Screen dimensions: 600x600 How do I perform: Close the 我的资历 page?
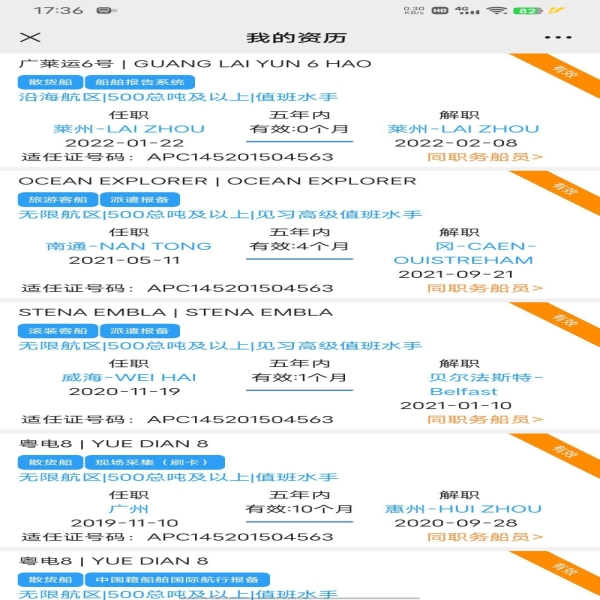31,38
